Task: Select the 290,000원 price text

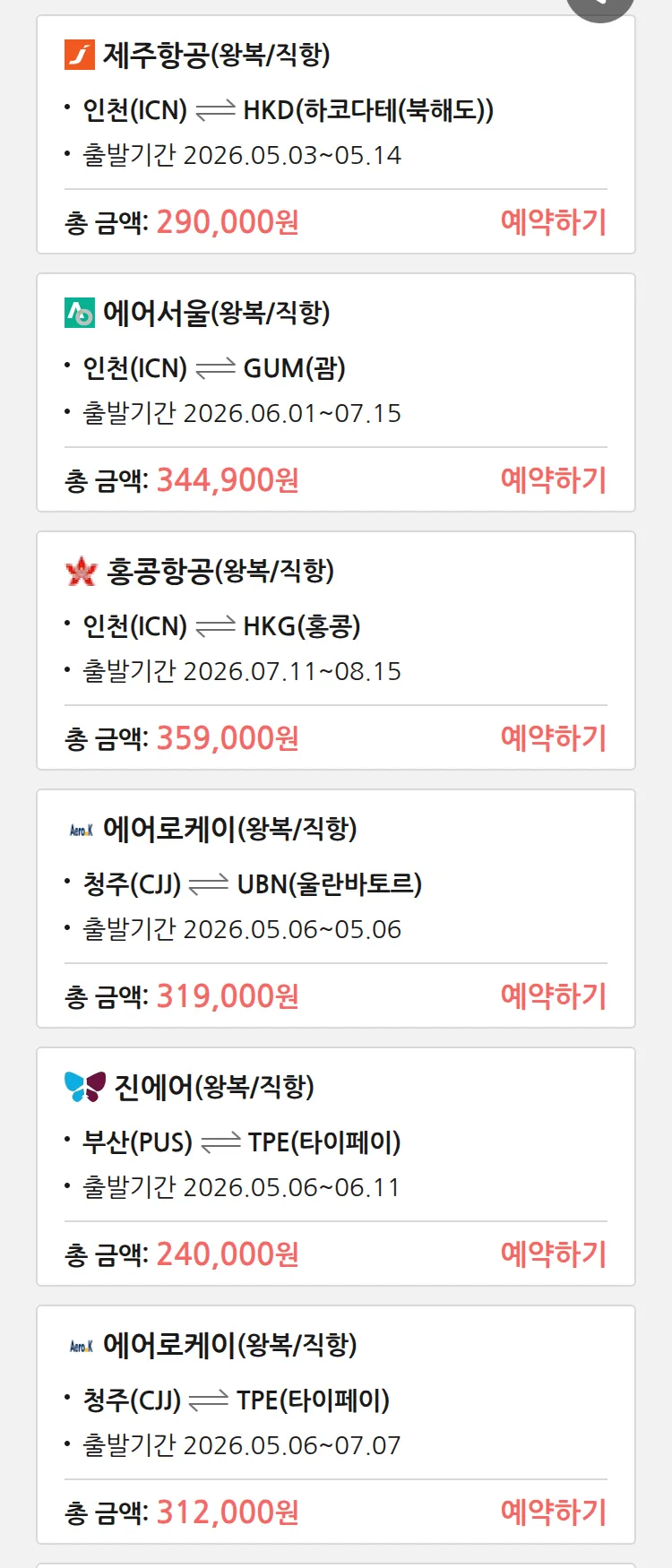Action: [x=227, y=221]
